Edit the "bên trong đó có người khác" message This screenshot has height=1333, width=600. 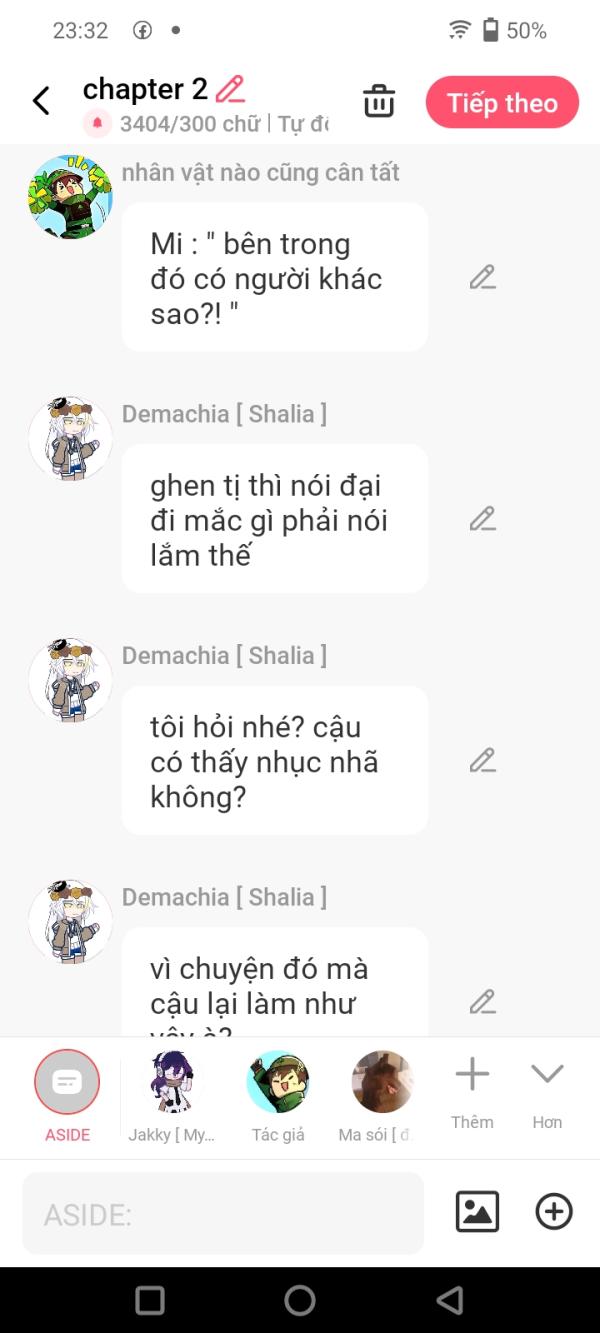[x=483, y=277]
